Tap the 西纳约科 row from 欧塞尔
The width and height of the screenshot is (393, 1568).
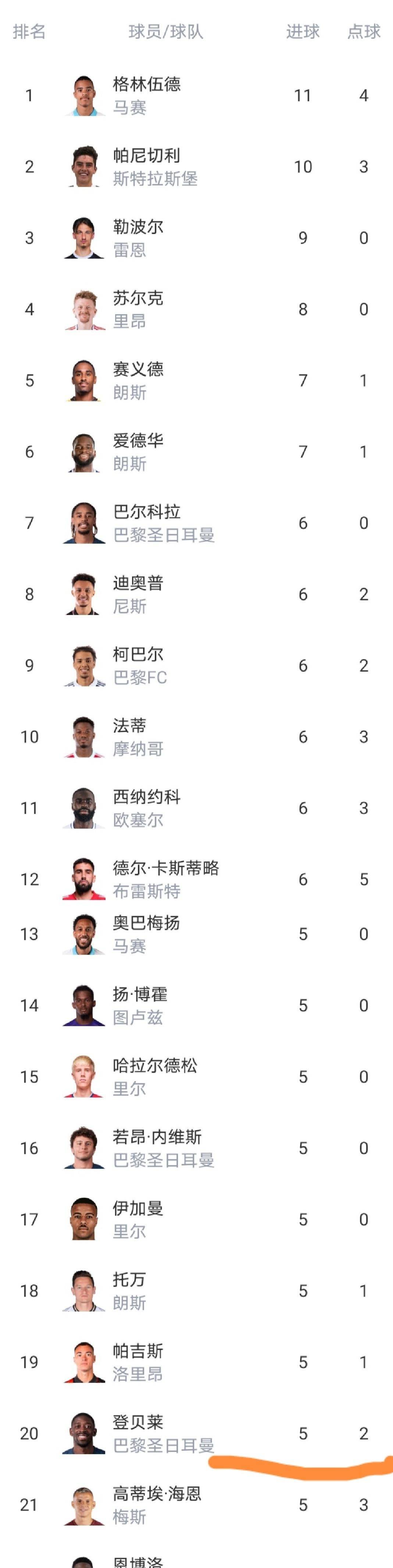tap(146, 808)
